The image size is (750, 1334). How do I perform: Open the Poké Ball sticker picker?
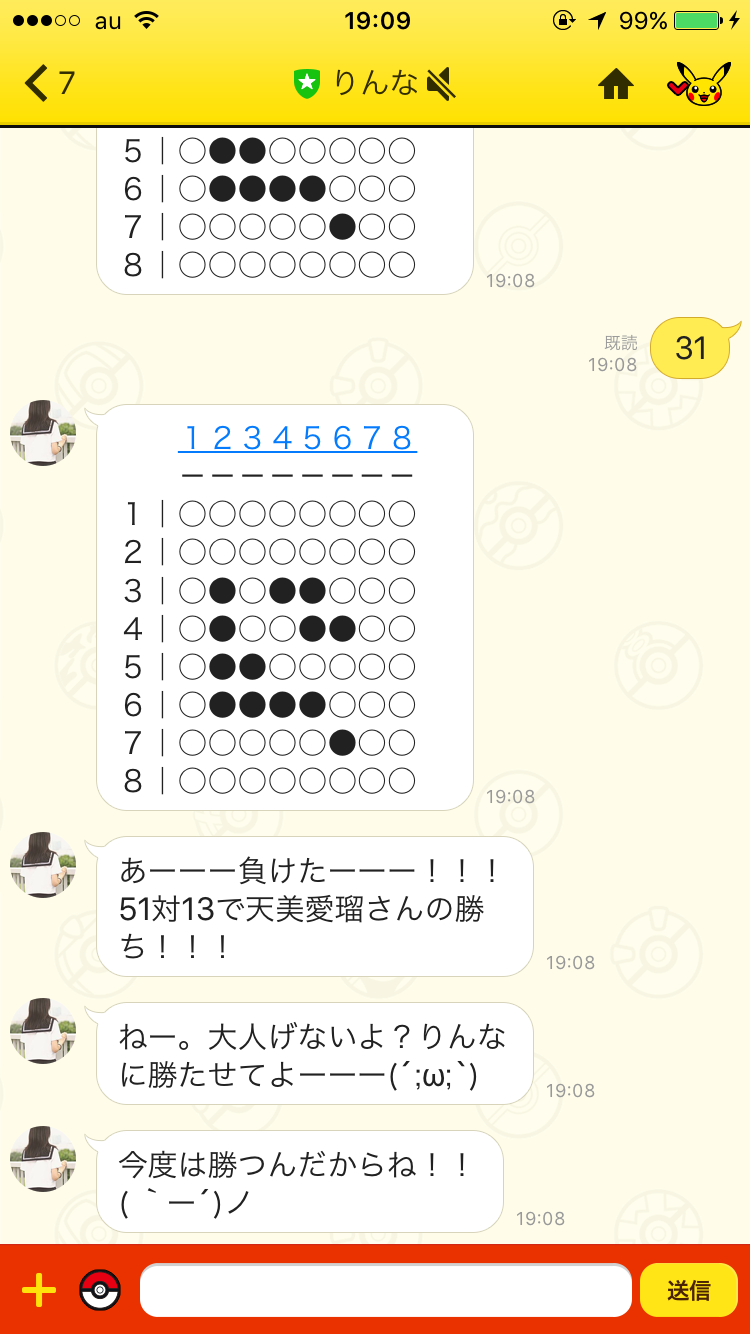(100, 1290)
